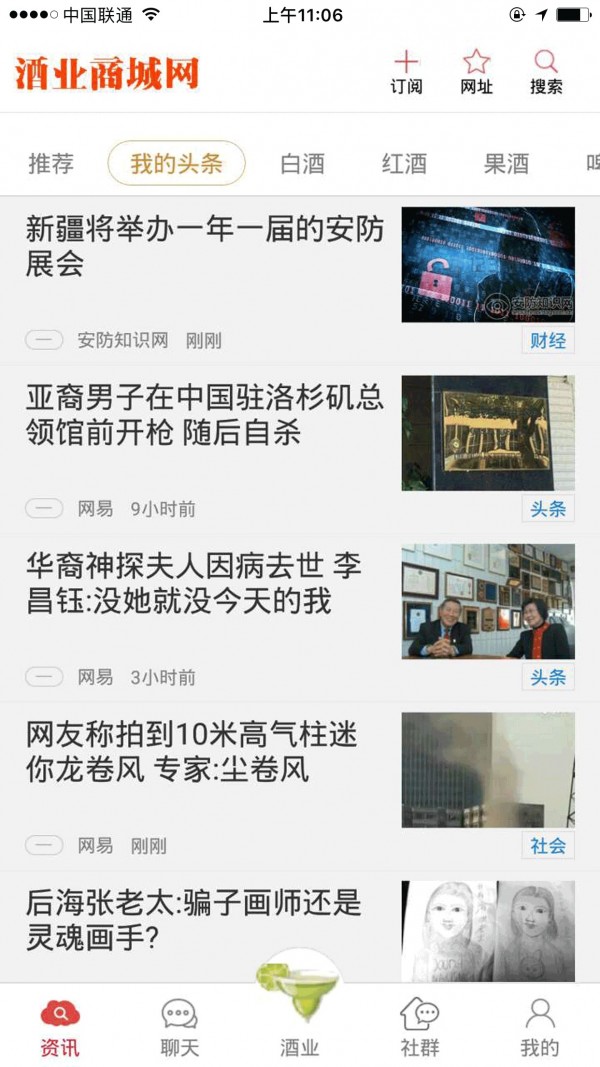Open the 网址 star icon
The width and height of the screenshot is (600, 1067).
pyautogui.click(x=476, y=72)
